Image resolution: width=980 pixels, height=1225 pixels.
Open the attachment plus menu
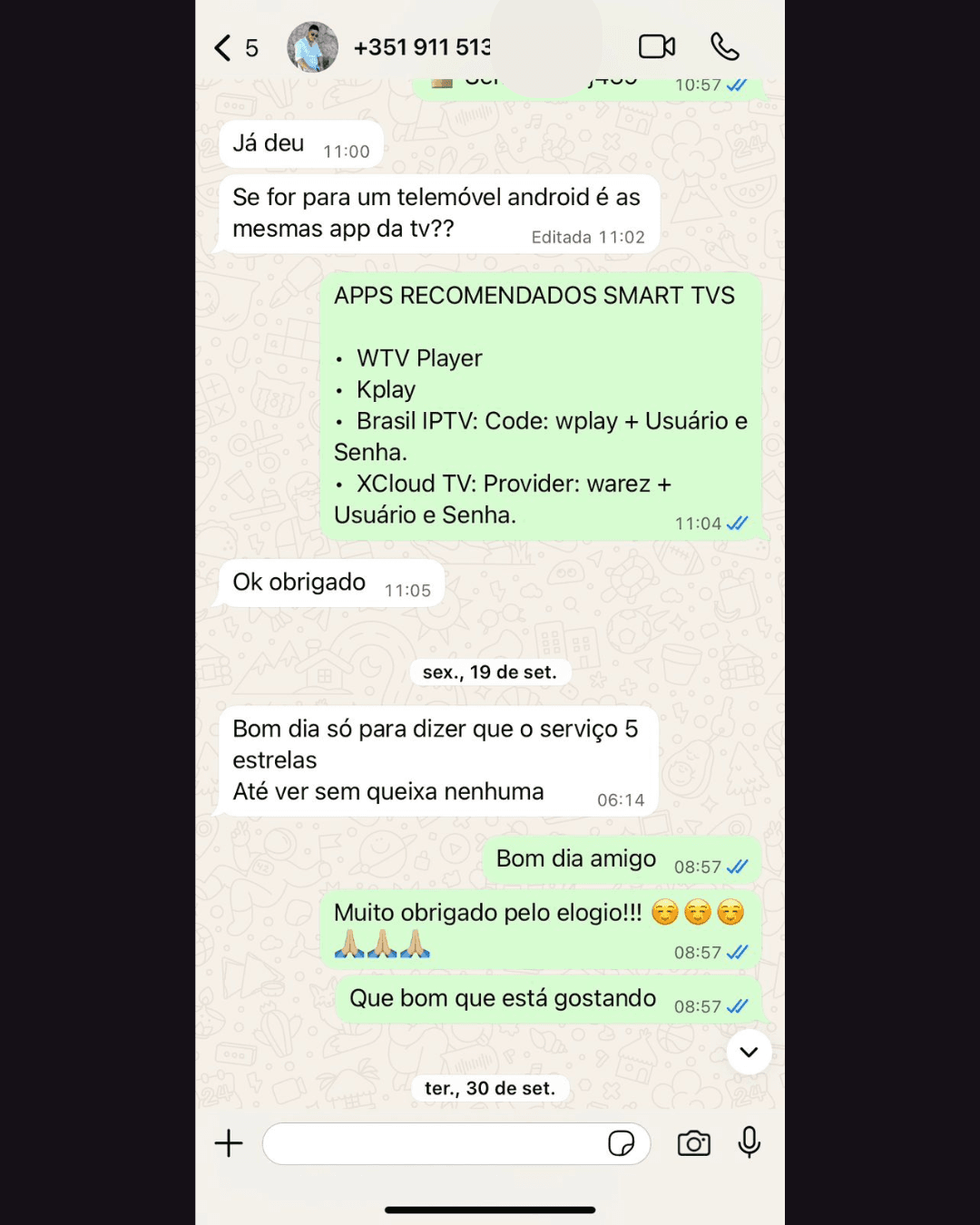[229, 1143]
